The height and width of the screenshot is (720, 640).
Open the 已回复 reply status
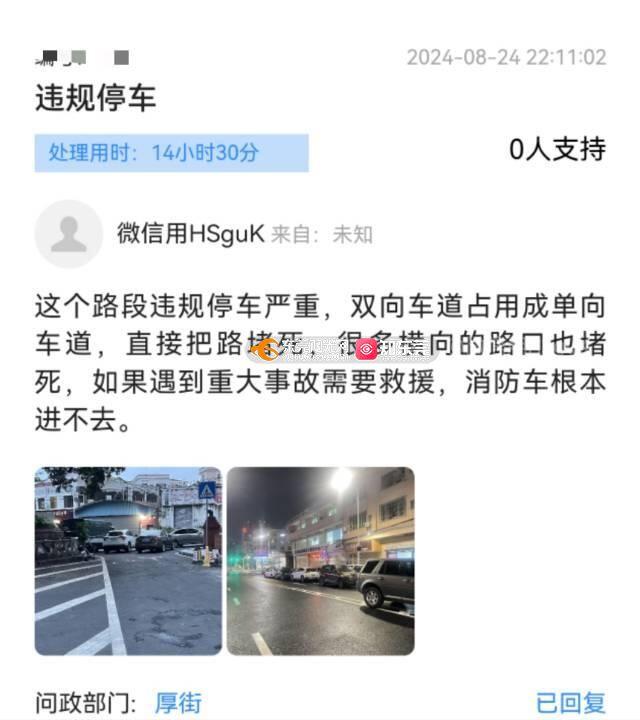pos(570,702)
